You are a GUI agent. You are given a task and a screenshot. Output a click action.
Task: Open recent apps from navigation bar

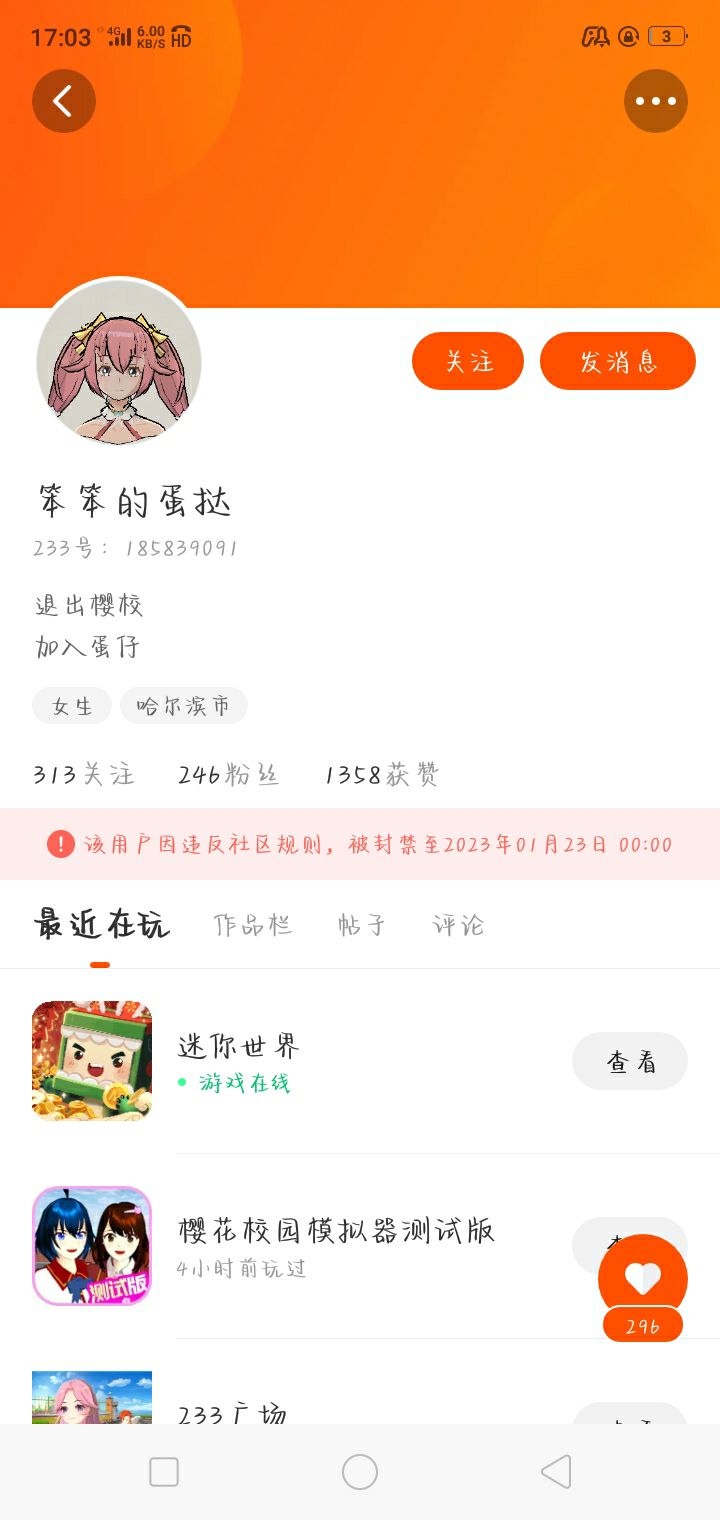164,1472
